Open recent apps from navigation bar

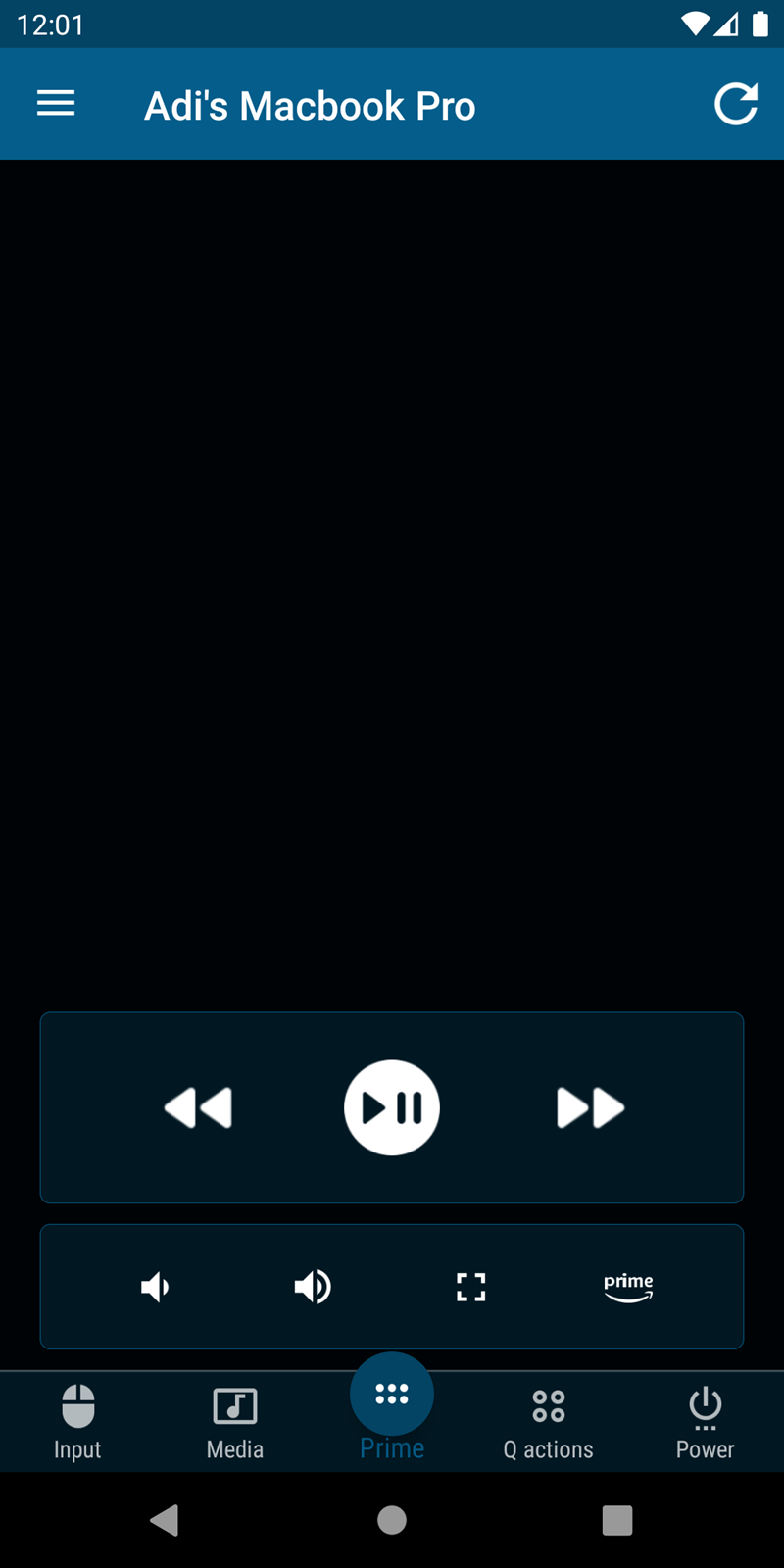(x=617, y=1520)
